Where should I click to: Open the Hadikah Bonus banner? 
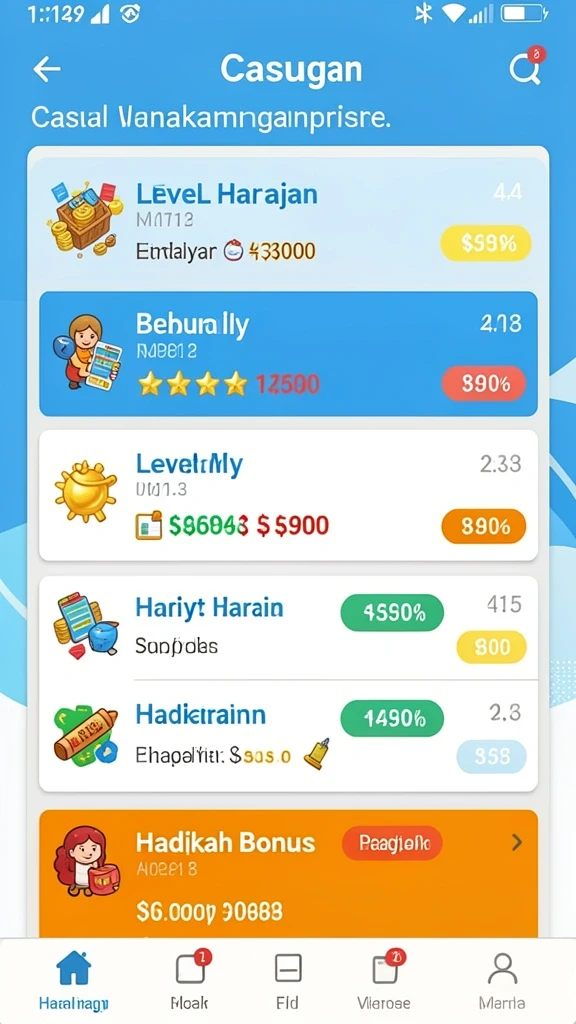point(288,874)
